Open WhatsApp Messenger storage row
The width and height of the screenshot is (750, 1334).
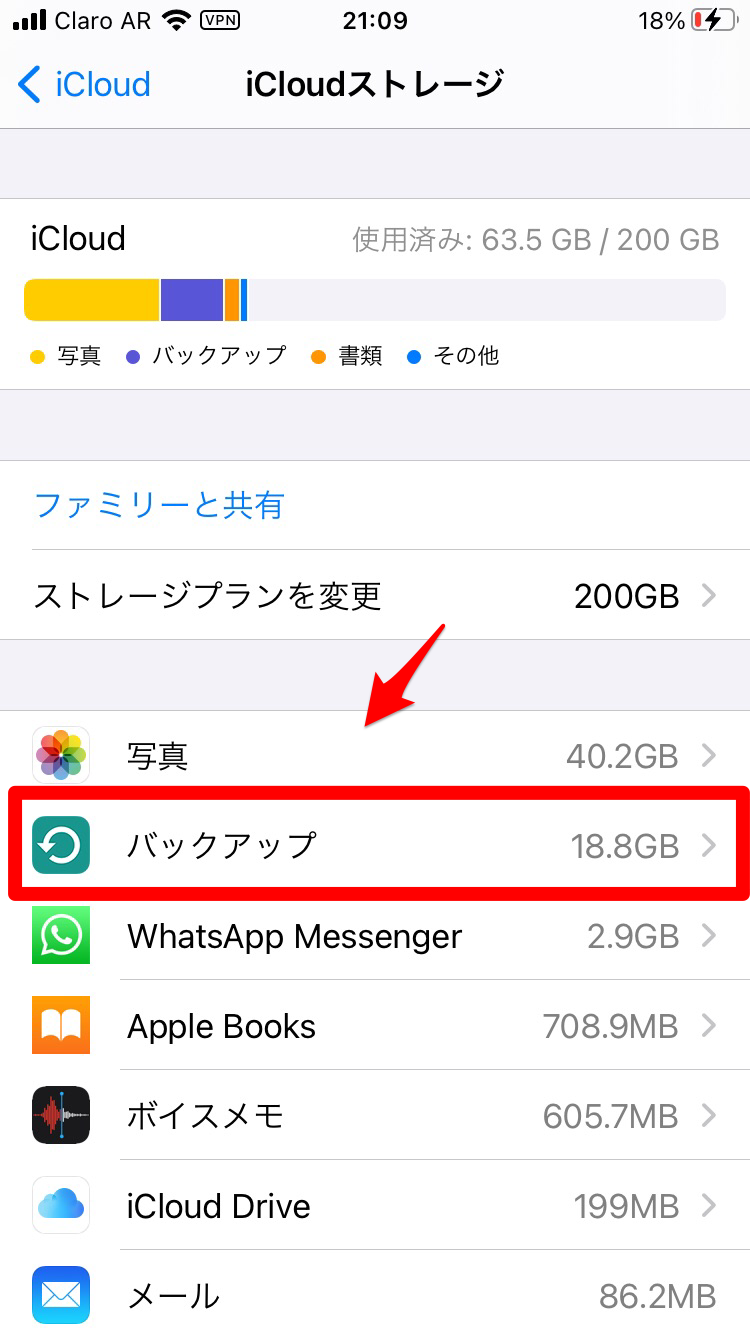point(375,937)
